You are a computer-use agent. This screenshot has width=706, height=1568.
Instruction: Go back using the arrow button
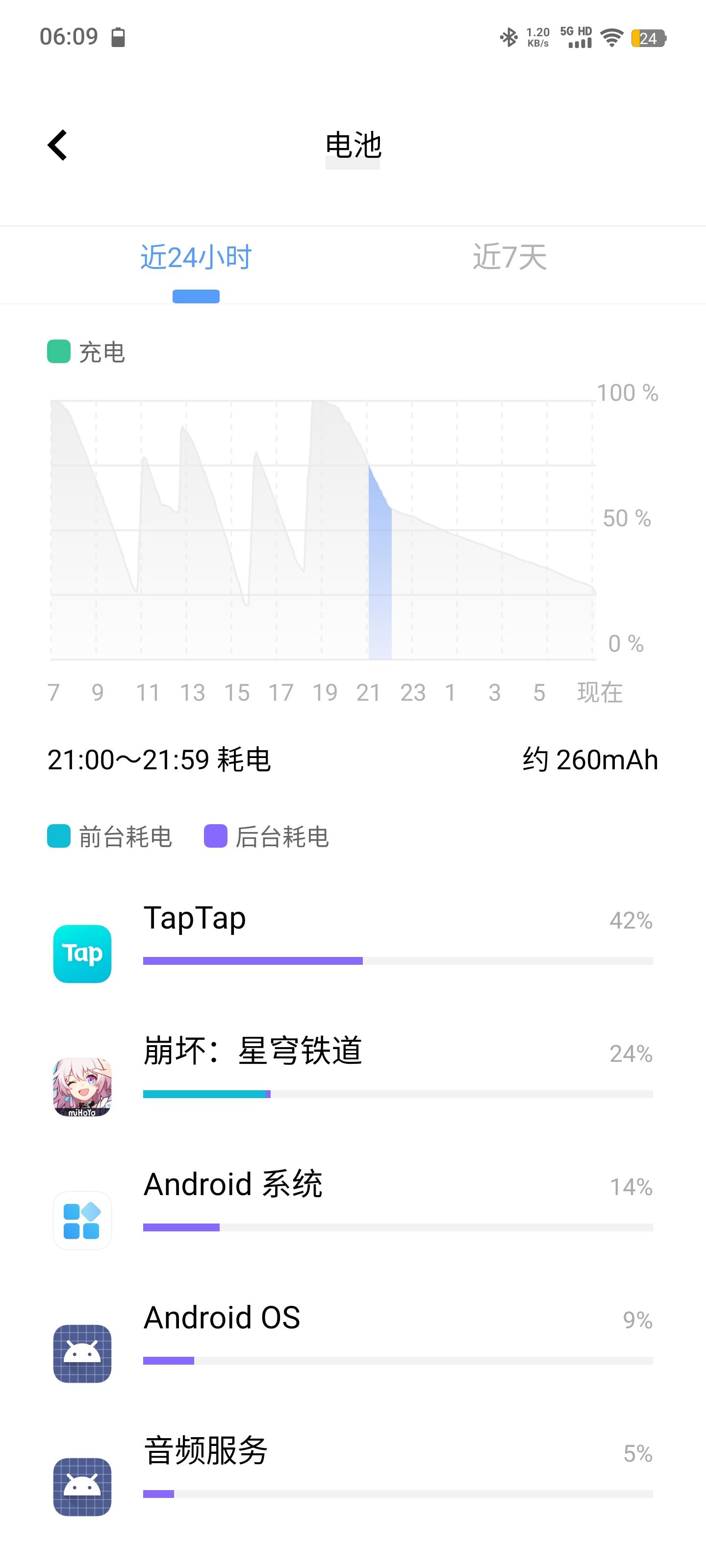(x=58, y=146)
